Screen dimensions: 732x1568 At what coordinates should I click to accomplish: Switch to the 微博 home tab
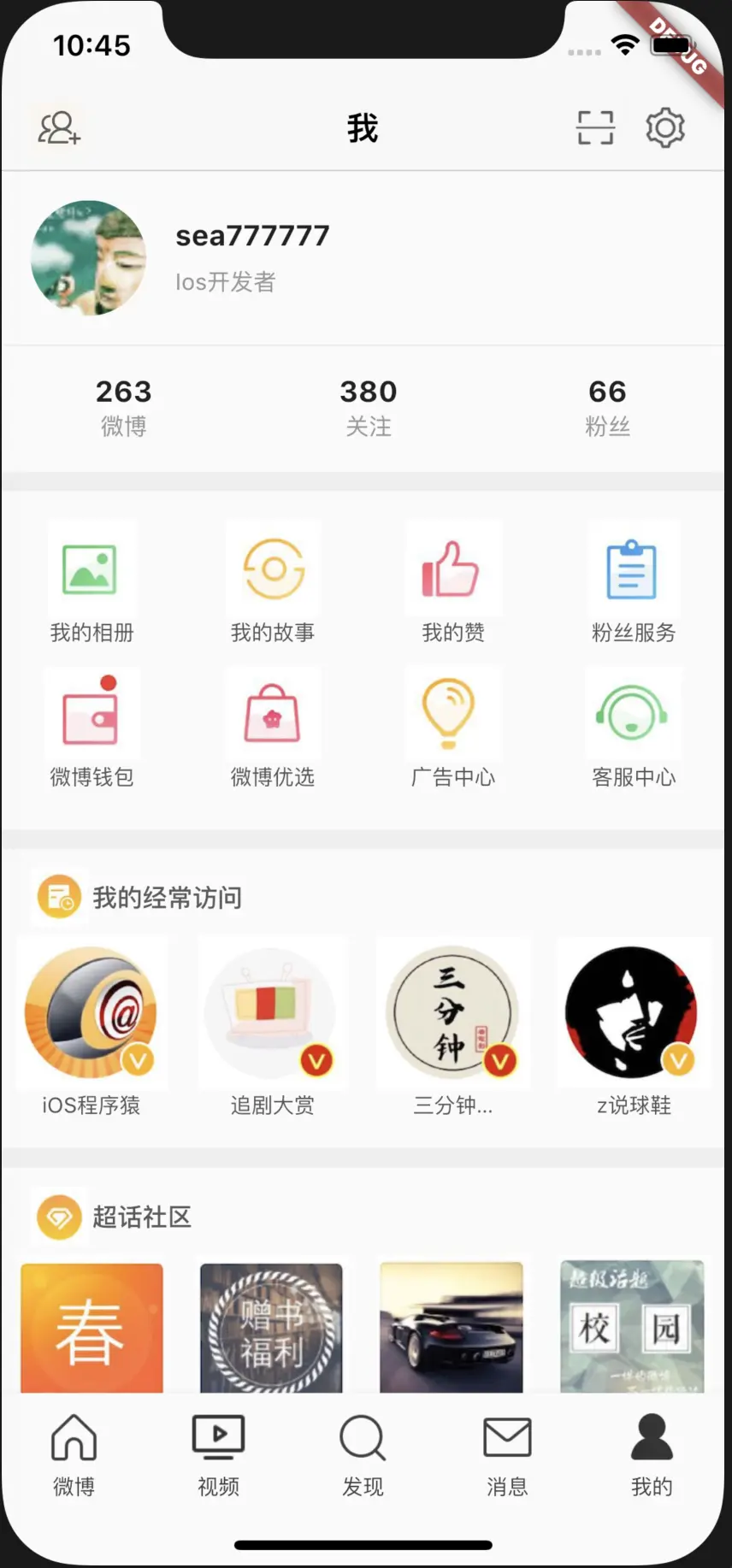point(74,1453)
